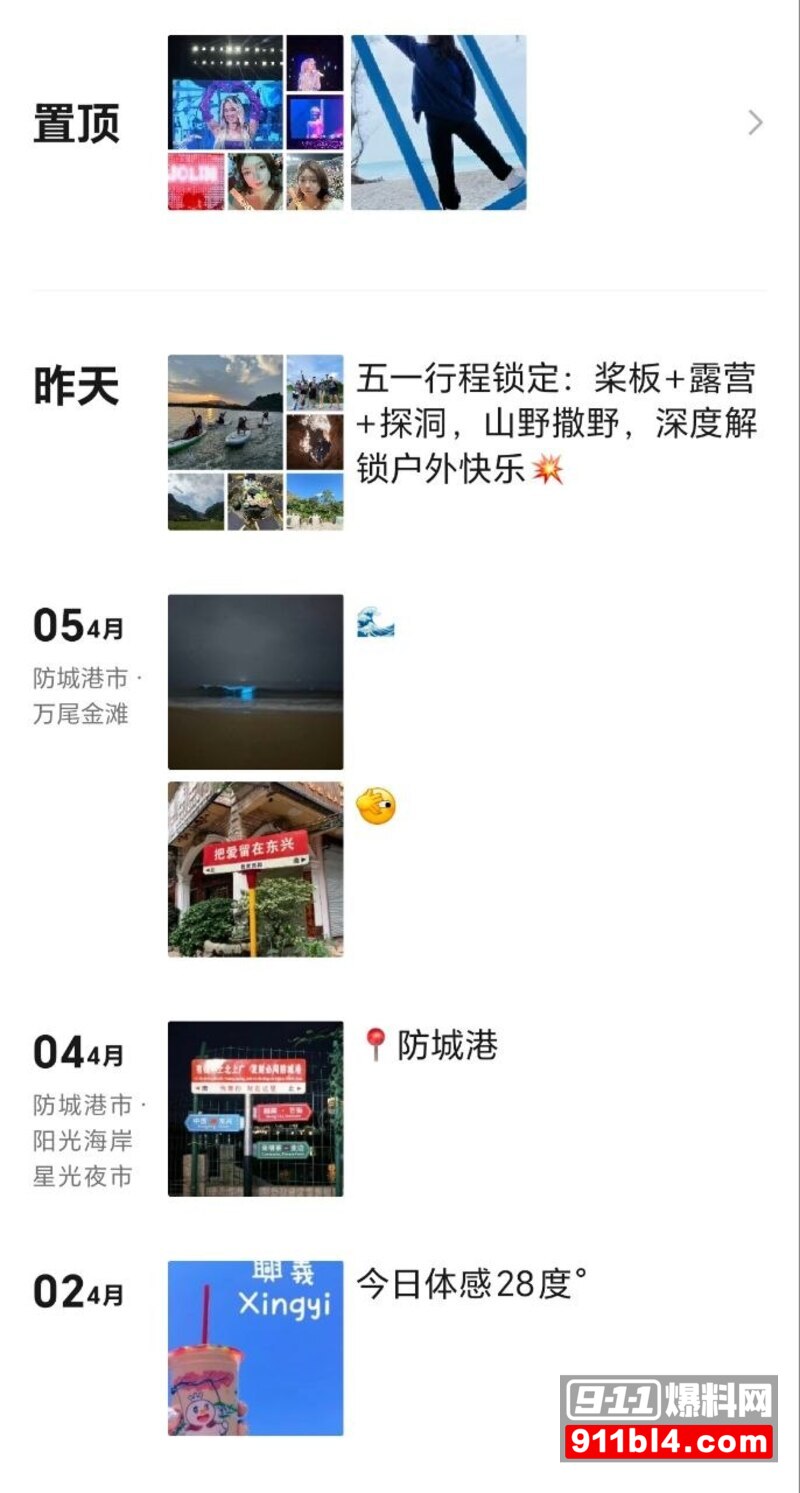The width and height of the screenshot is (800, 1493).
Task: Tap the red location pin icon before 防城港
Action: click(x=374, y=1043)
